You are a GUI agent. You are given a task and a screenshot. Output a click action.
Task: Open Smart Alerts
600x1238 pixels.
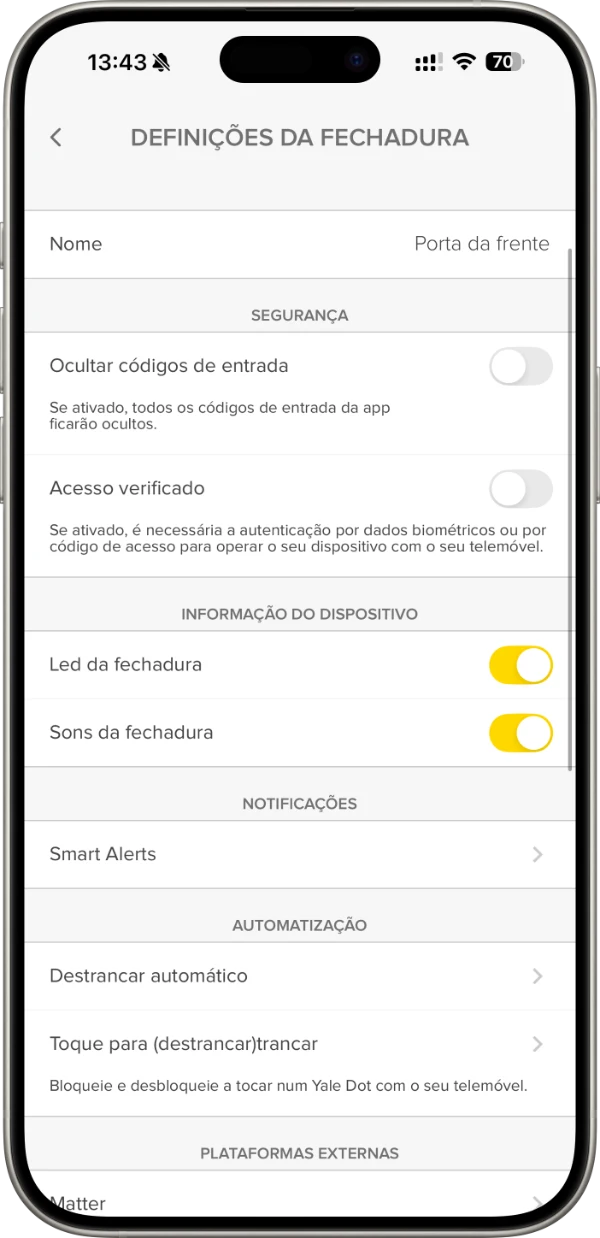(x=300, y=855)
